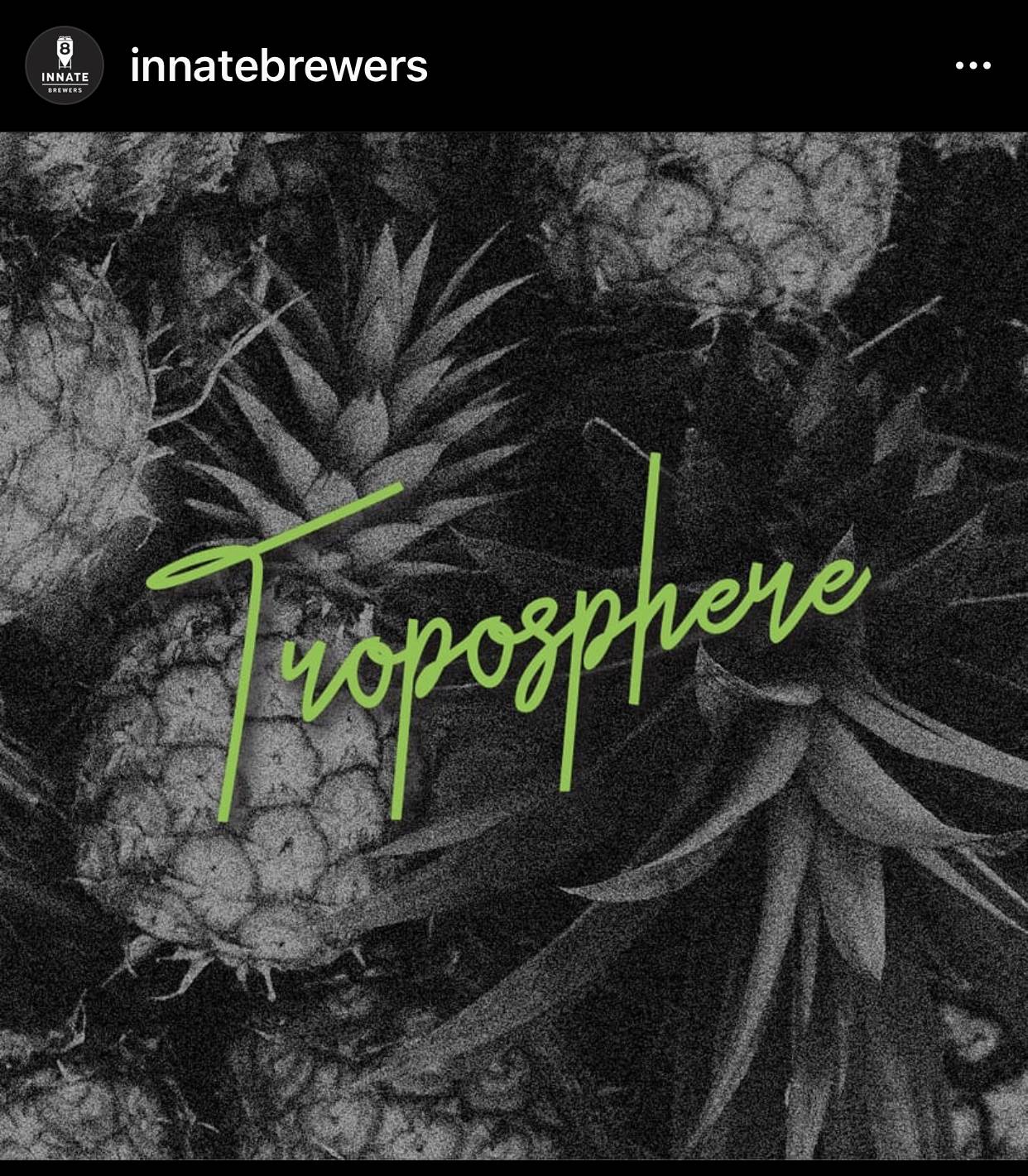Viewport: 1028px width, 1176px height.
Task: Open the post's three-dot options menu
Action: point(973,65)
